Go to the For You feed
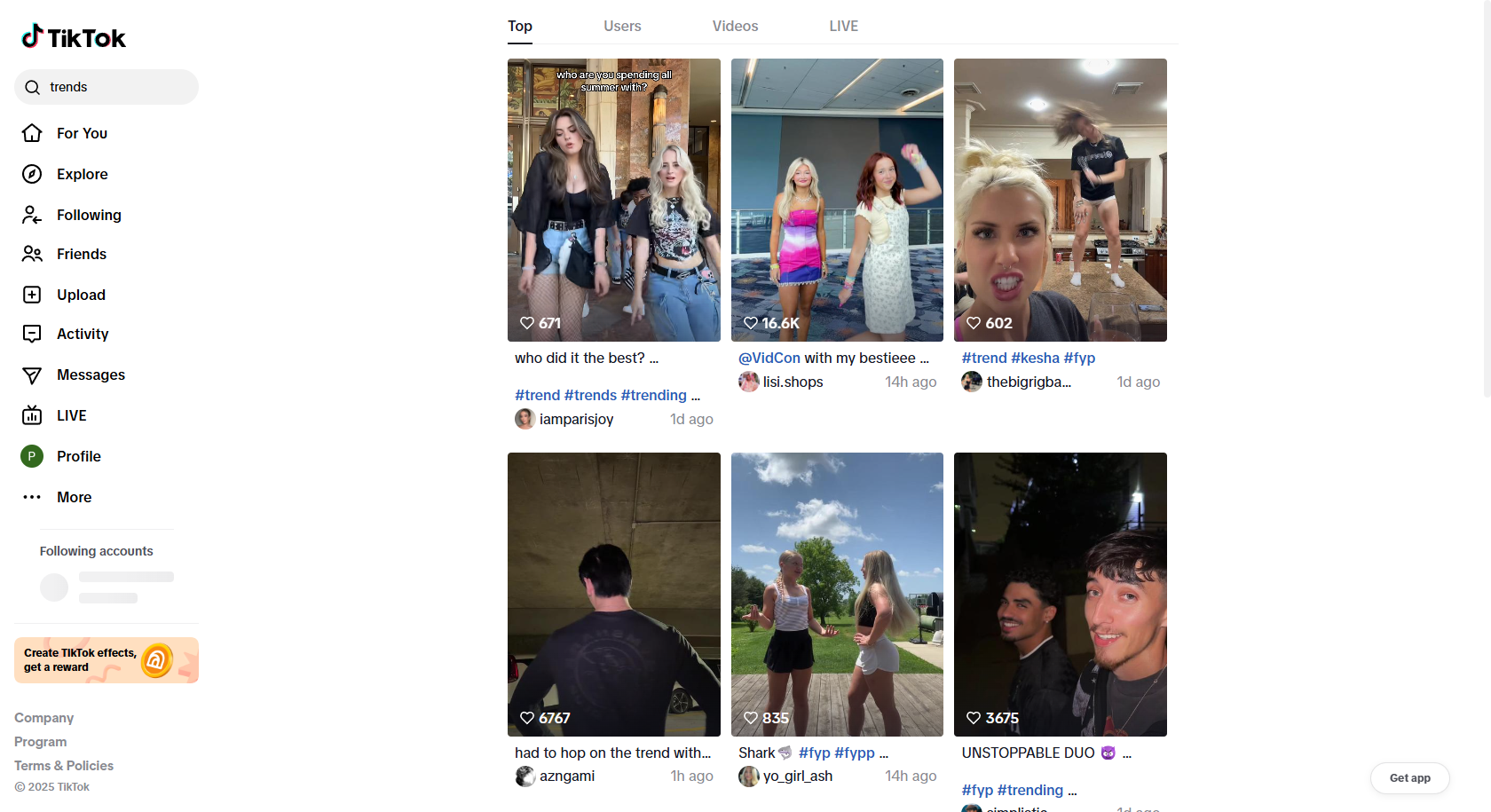 [82, 133]
